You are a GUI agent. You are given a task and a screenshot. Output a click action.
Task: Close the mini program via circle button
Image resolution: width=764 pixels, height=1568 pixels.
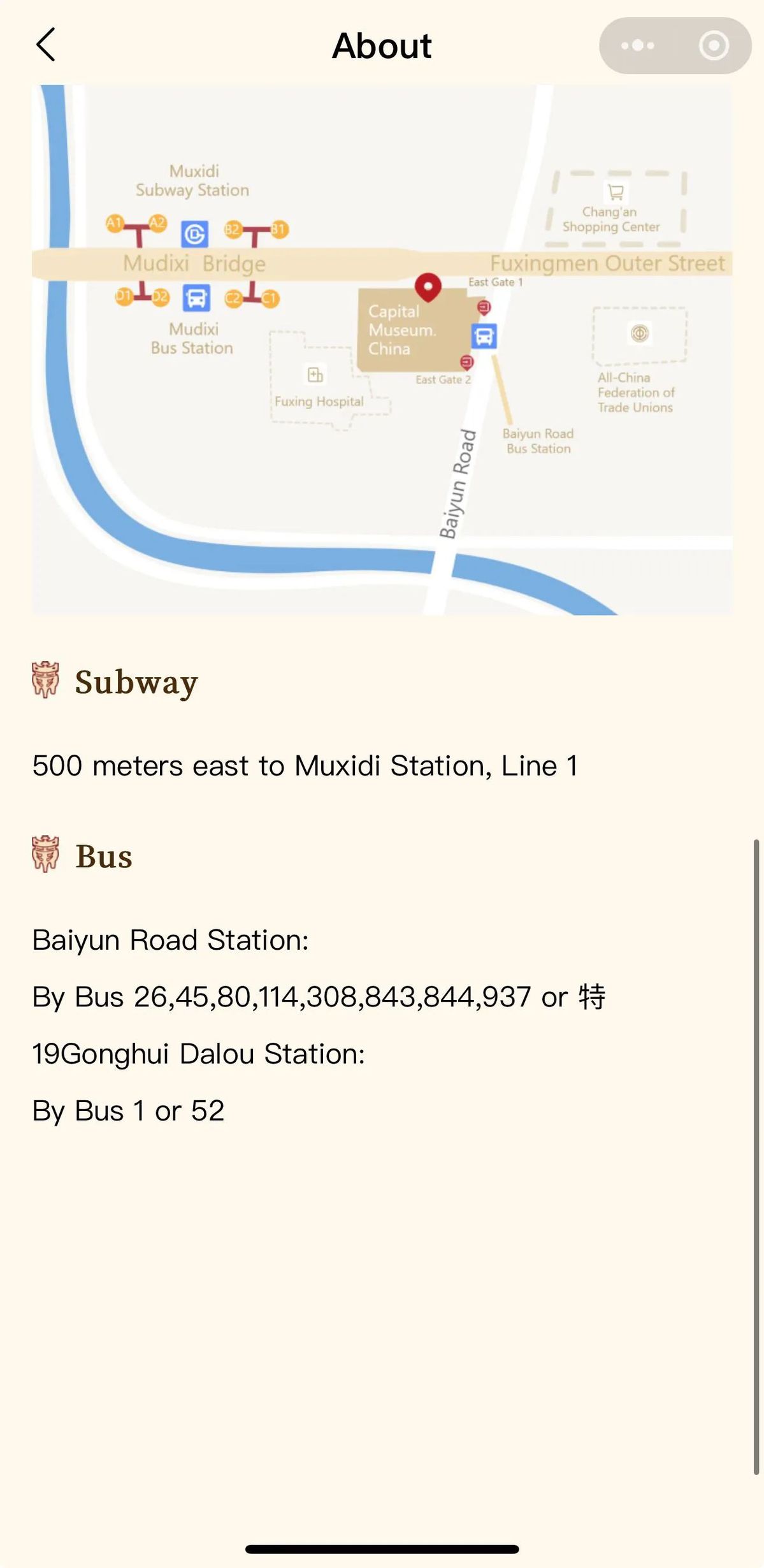point(713,45)
